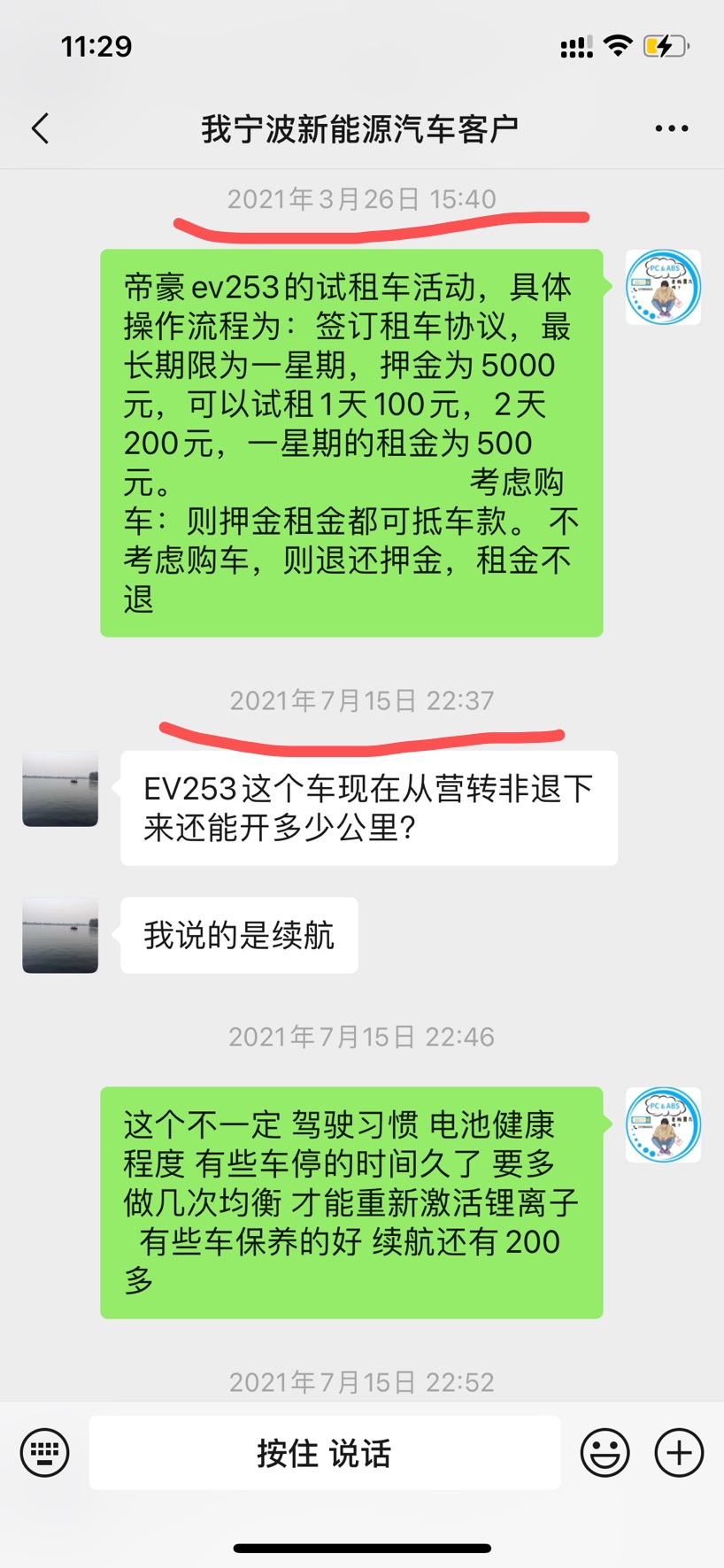This screenshot has height=1568, width=724.
Task: Switch to keyboard text input
Action: [x=44, y=1452]
